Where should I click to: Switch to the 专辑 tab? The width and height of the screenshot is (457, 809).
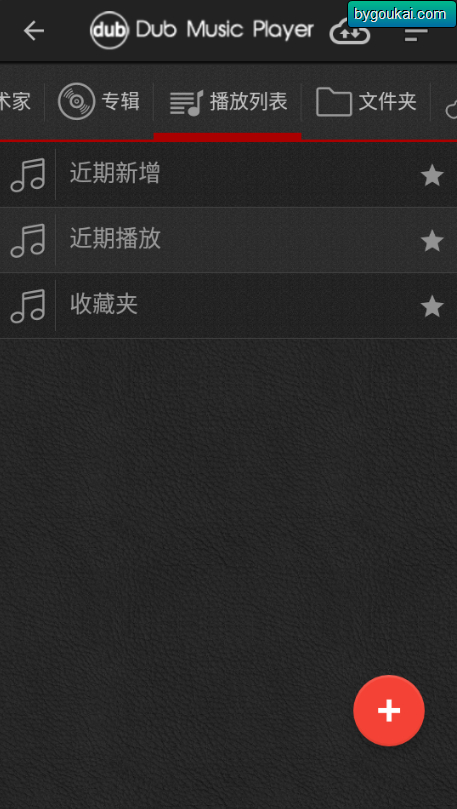[x=99, y=101]
